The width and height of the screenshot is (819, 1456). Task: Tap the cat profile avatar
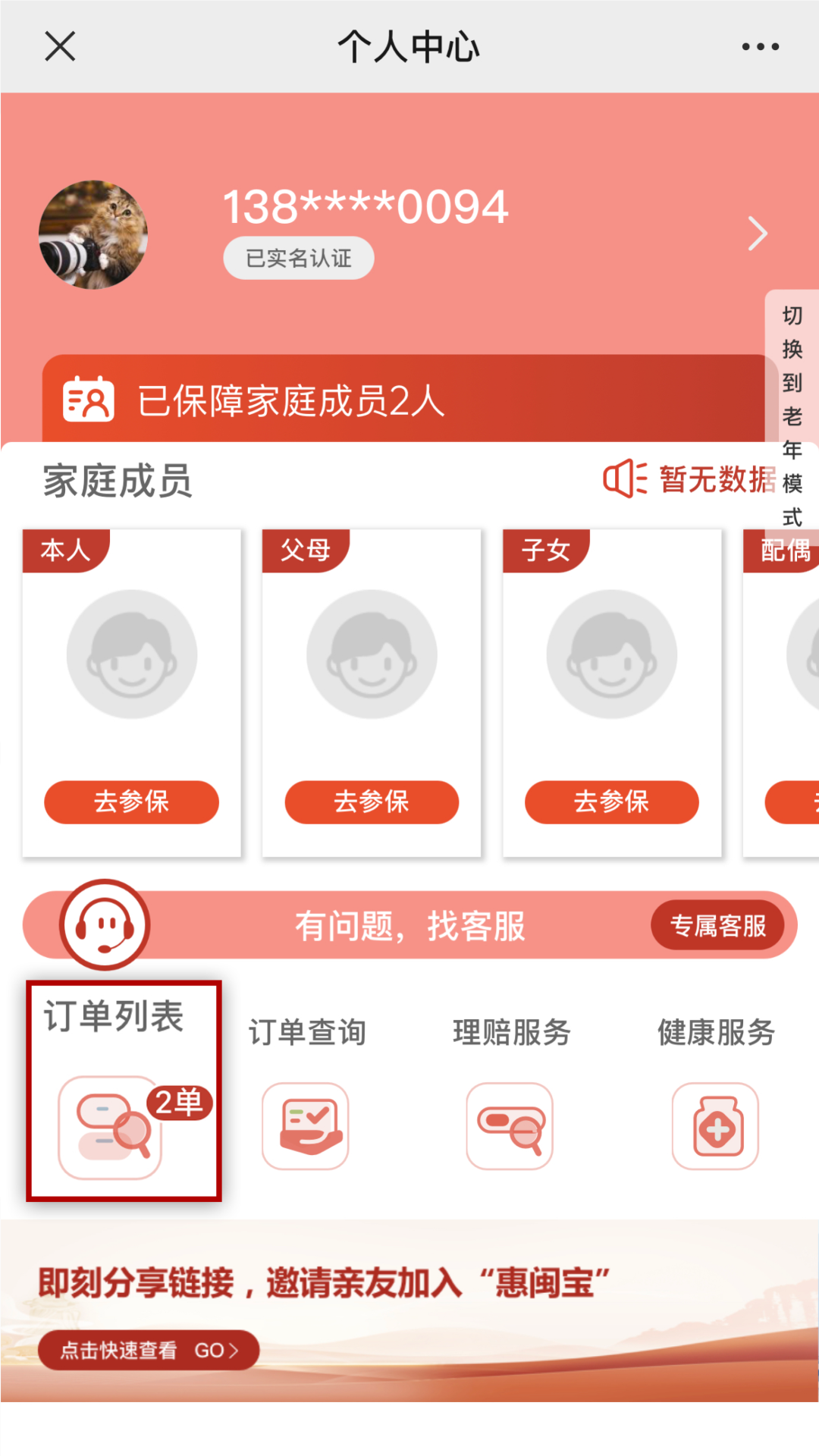click(93, 234)
